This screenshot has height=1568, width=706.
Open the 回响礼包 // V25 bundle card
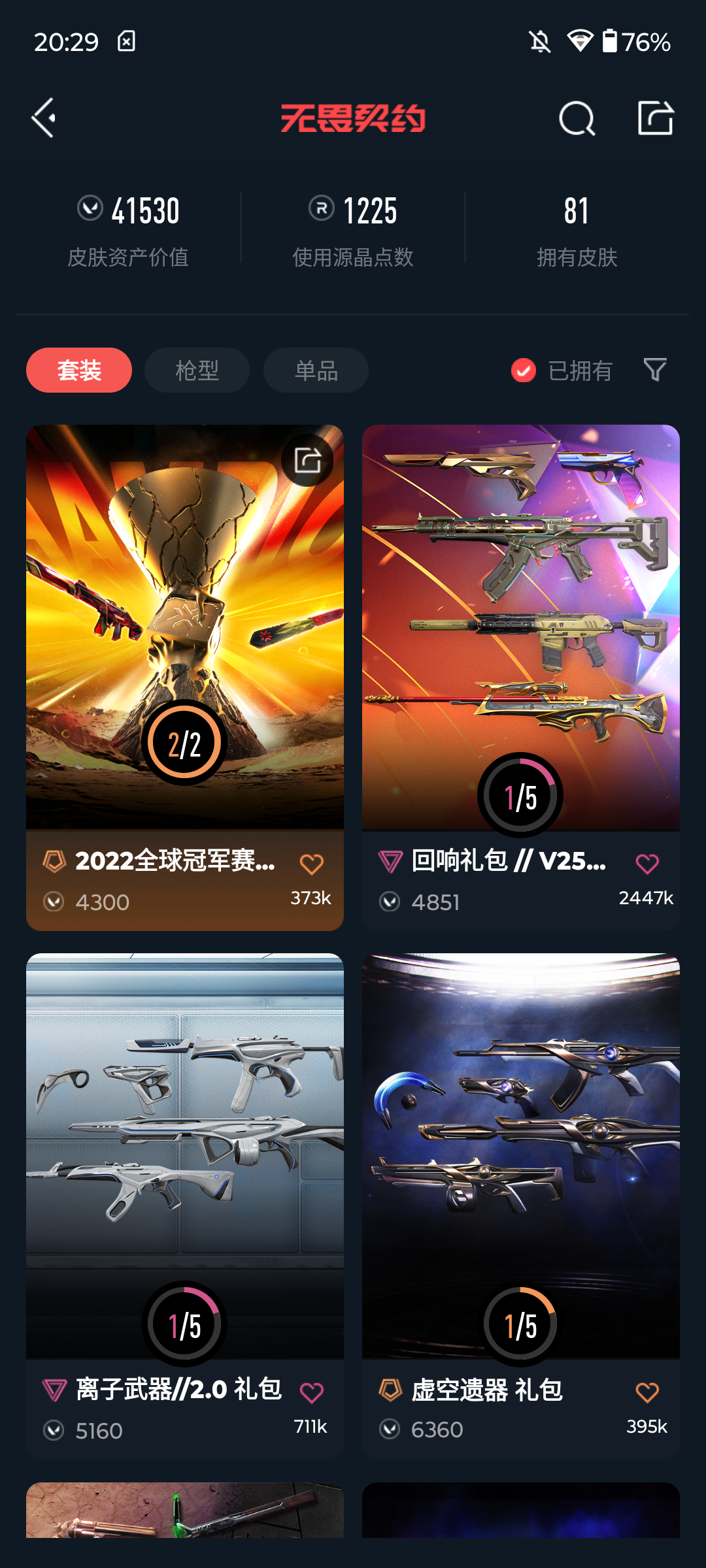[x=521, y=678]
